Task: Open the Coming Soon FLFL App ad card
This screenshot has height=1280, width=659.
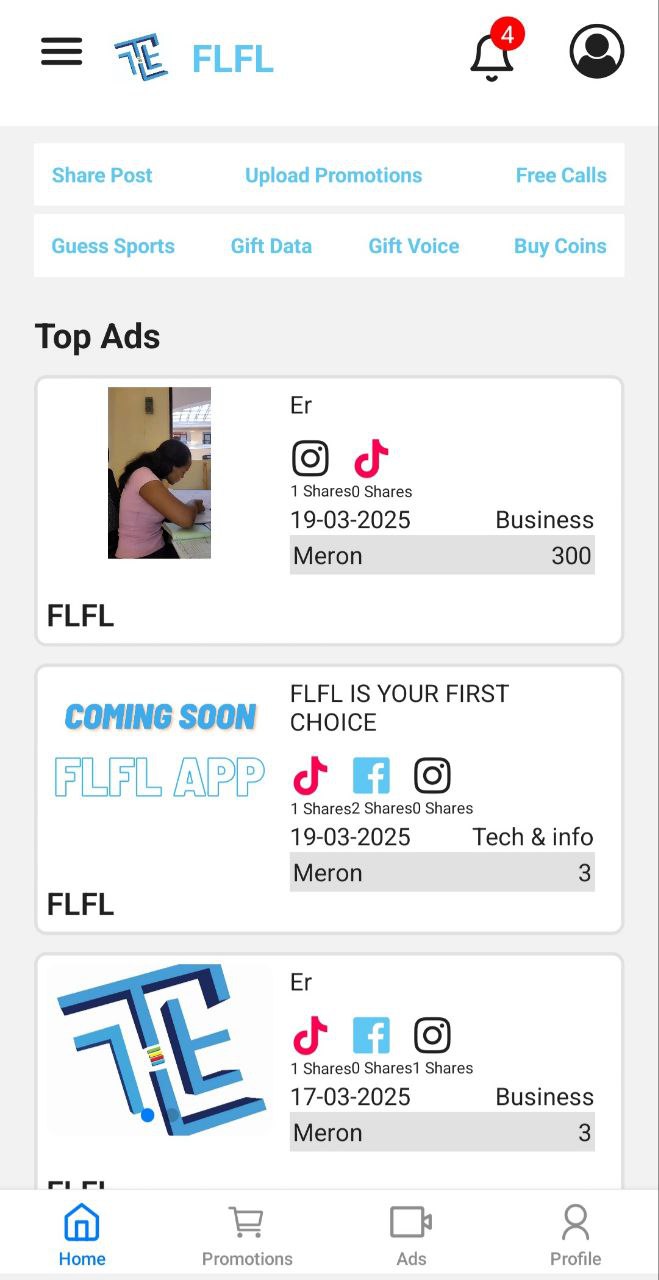Action: pos(329,800)
